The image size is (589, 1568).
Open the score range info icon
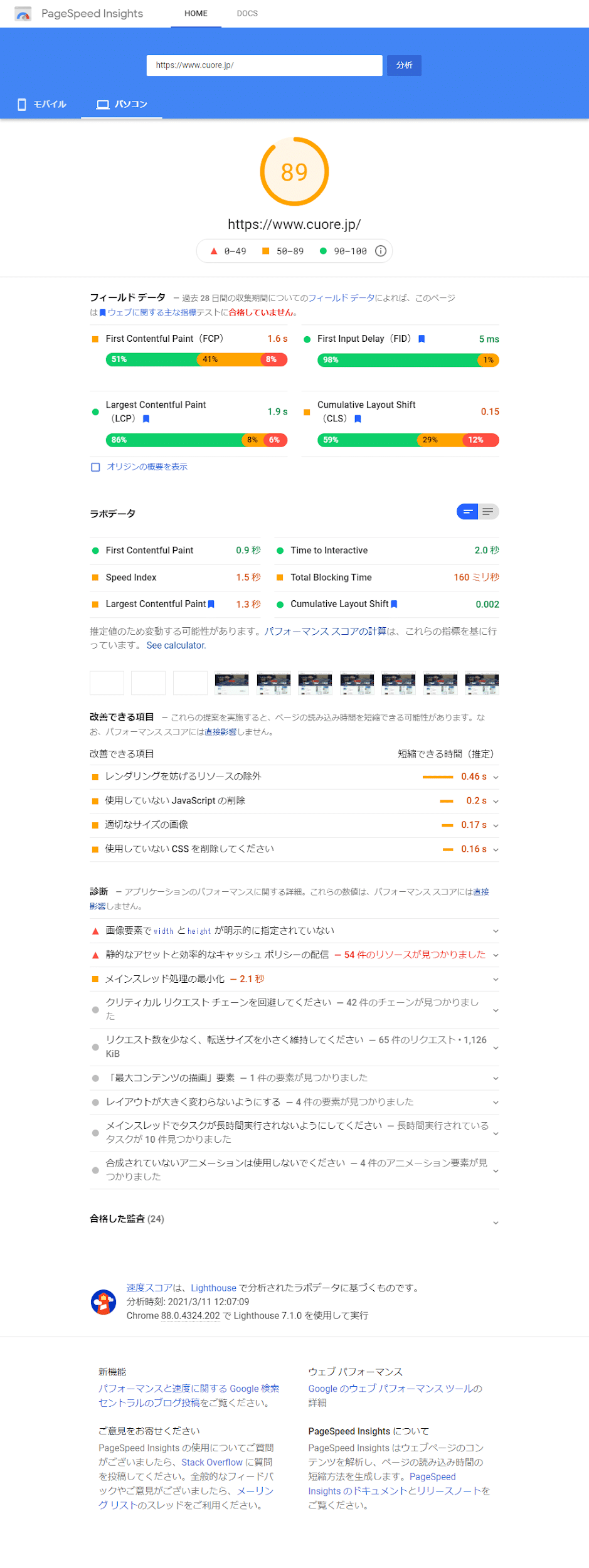[380, 251]
